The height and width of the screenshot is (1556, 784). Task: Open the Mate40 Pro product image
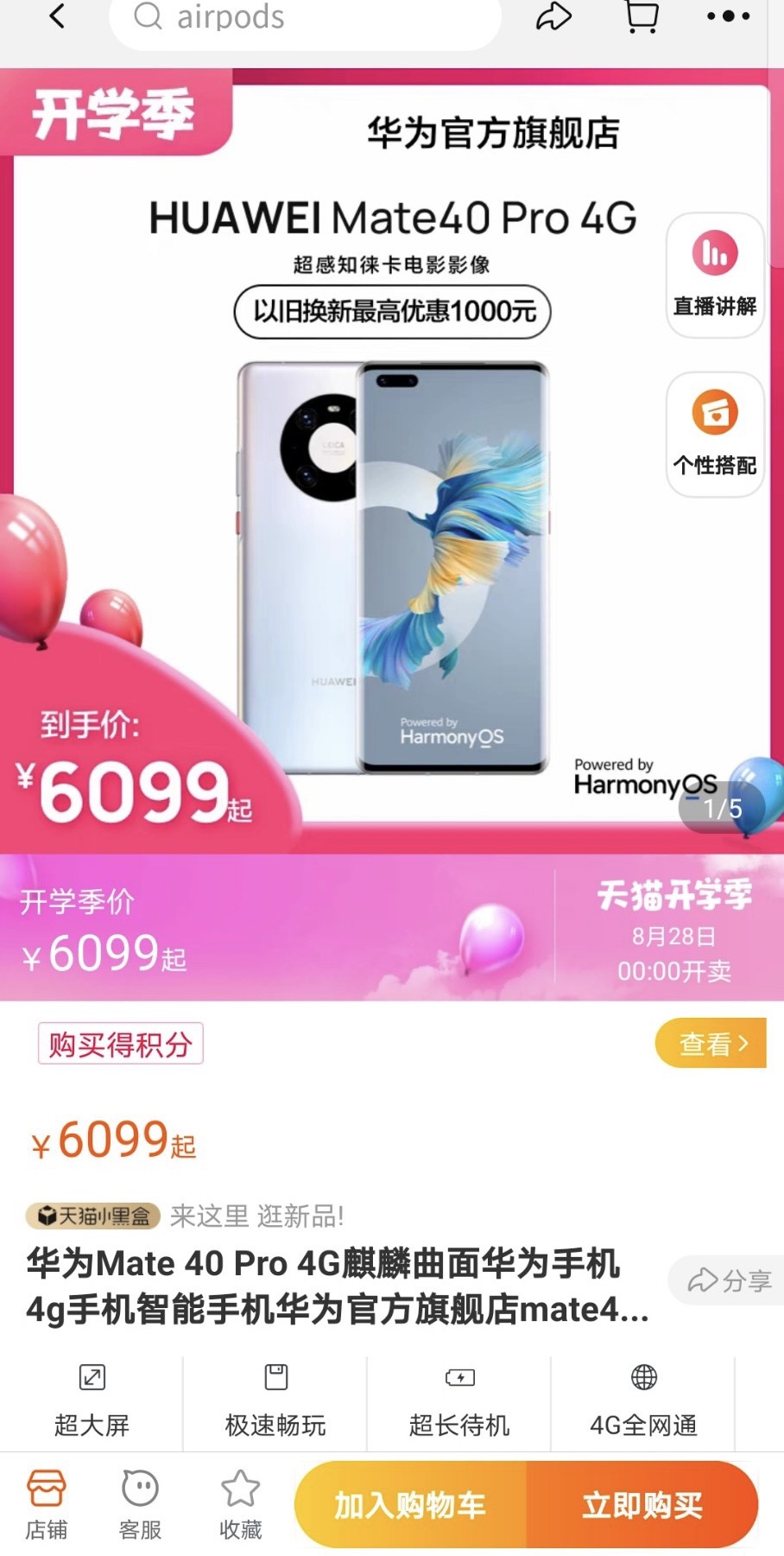pos(393,566)
